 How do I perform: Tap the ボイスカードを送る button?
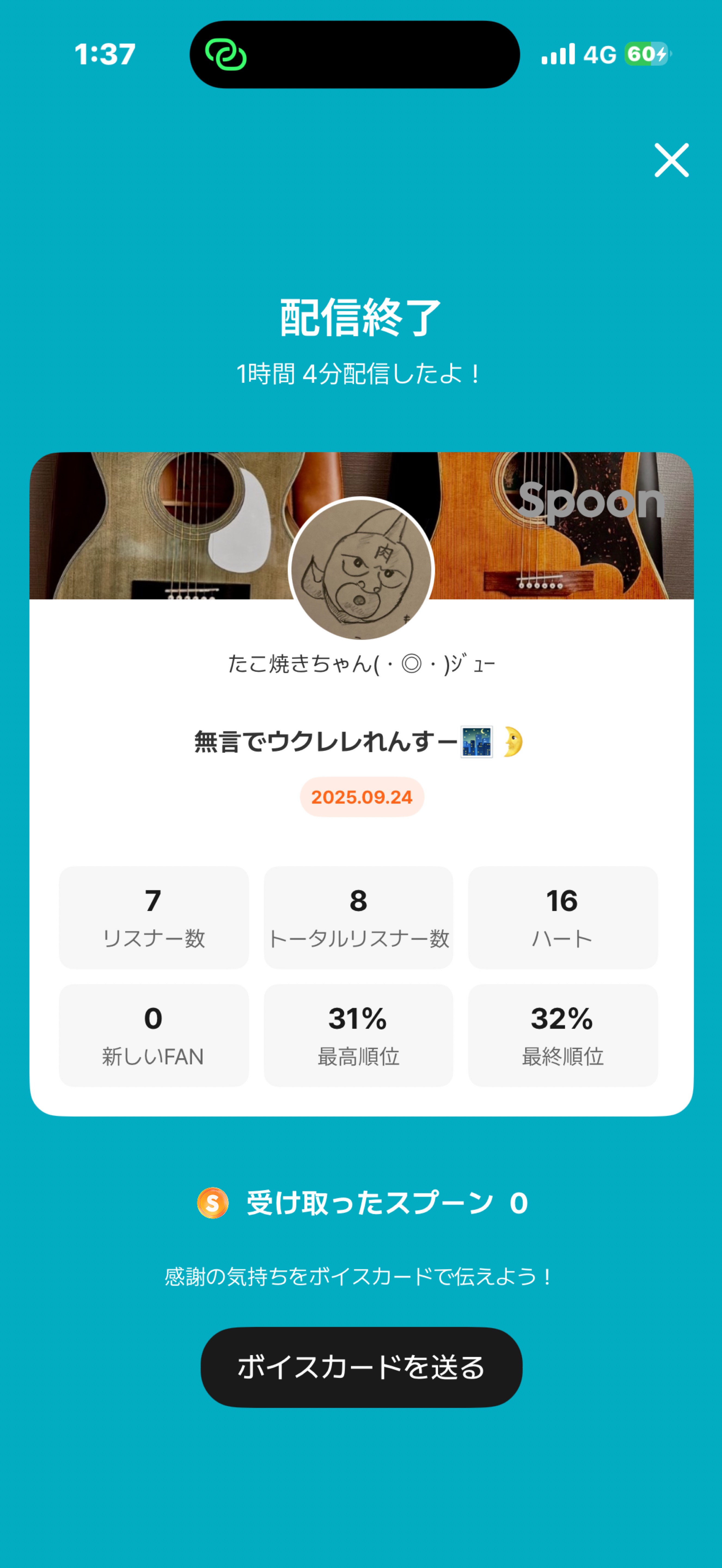tap(361, 1367)
